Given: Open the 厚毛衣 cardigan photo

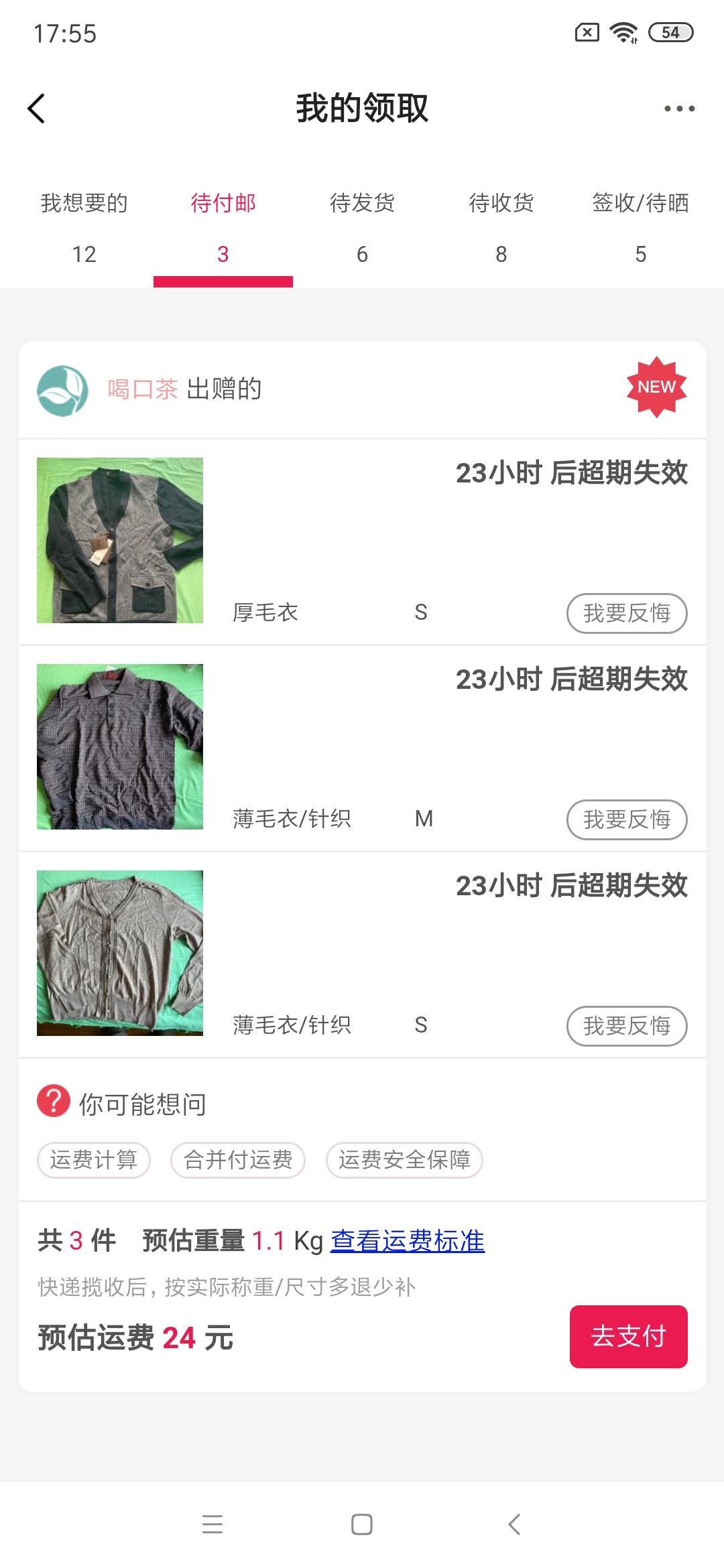Looking at the screenshot, I should point(120,540).
